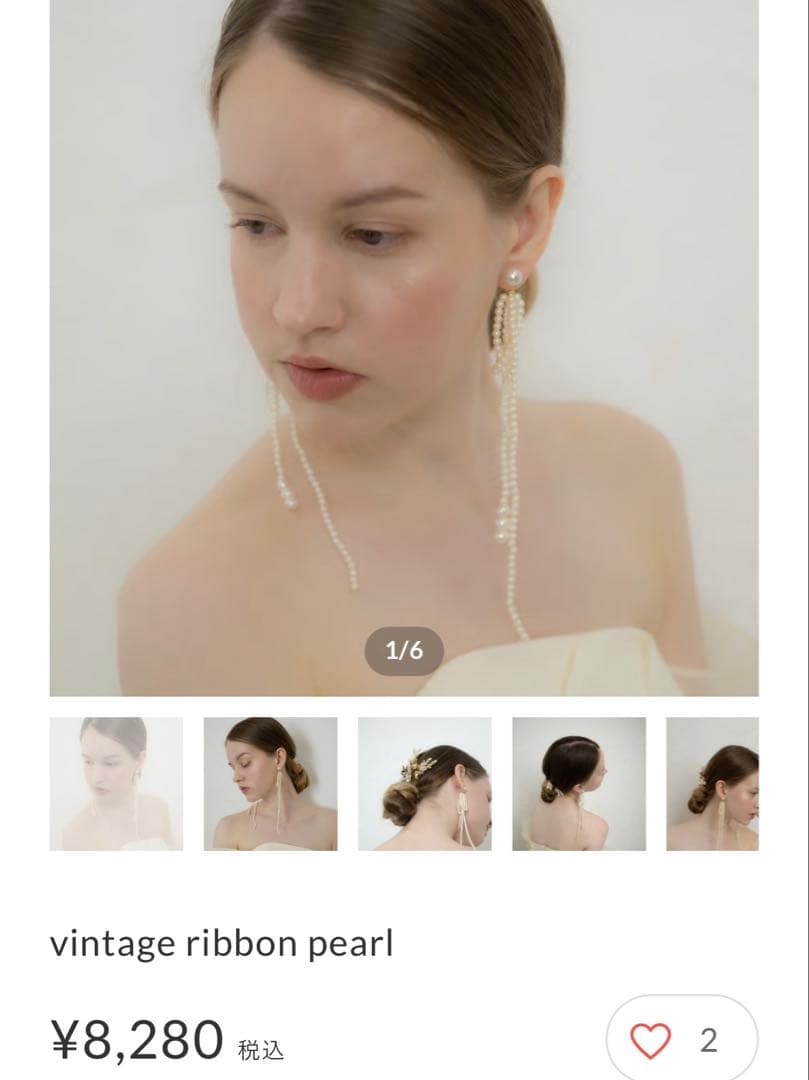Select the back-view thumbnail image
Screen dimensions: 809x1080
tap(579, 784)
